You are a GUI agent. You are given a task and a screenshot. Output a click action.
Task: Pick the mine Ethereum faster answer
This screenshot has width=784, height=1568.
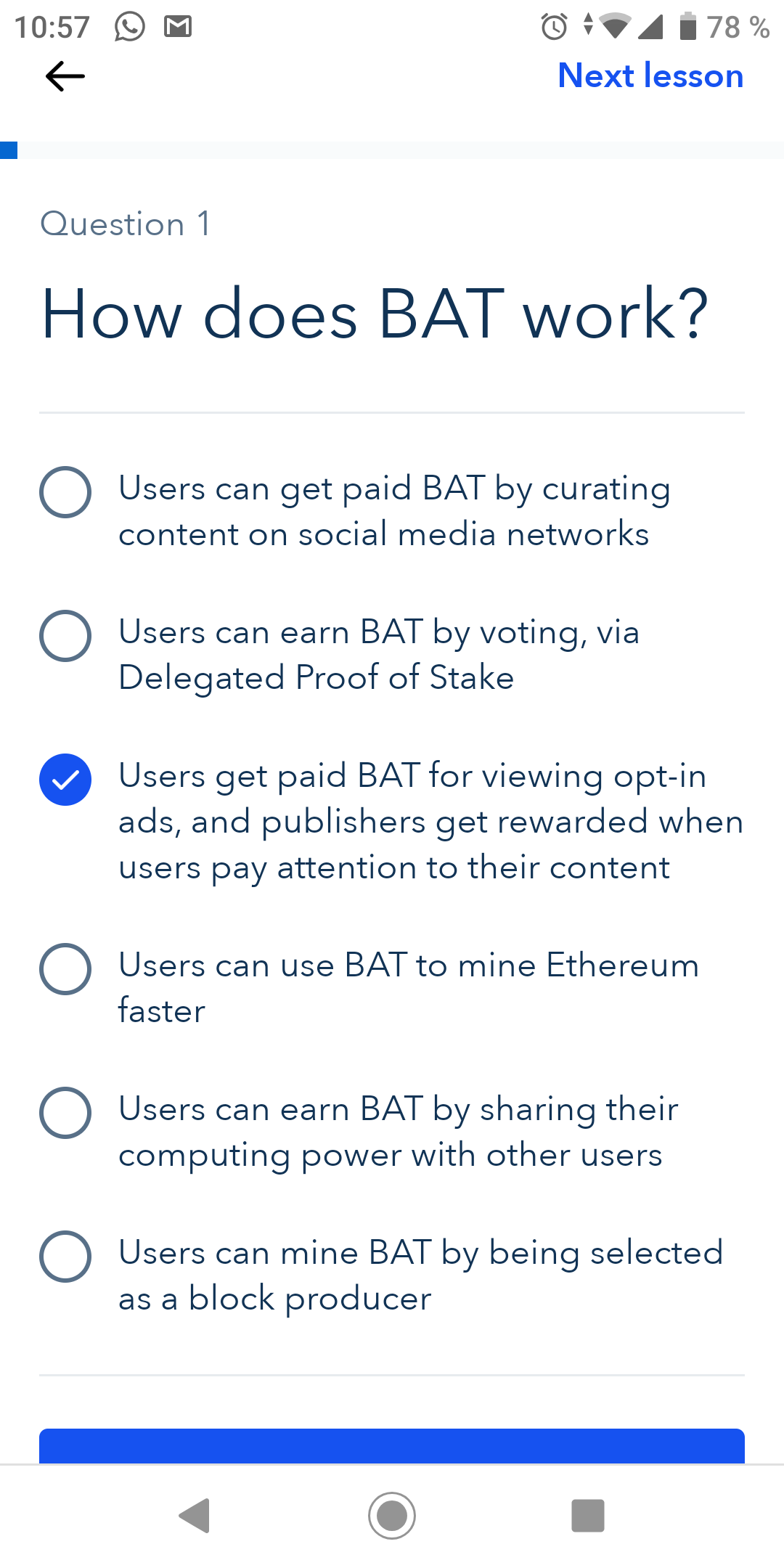coord(392,988)
